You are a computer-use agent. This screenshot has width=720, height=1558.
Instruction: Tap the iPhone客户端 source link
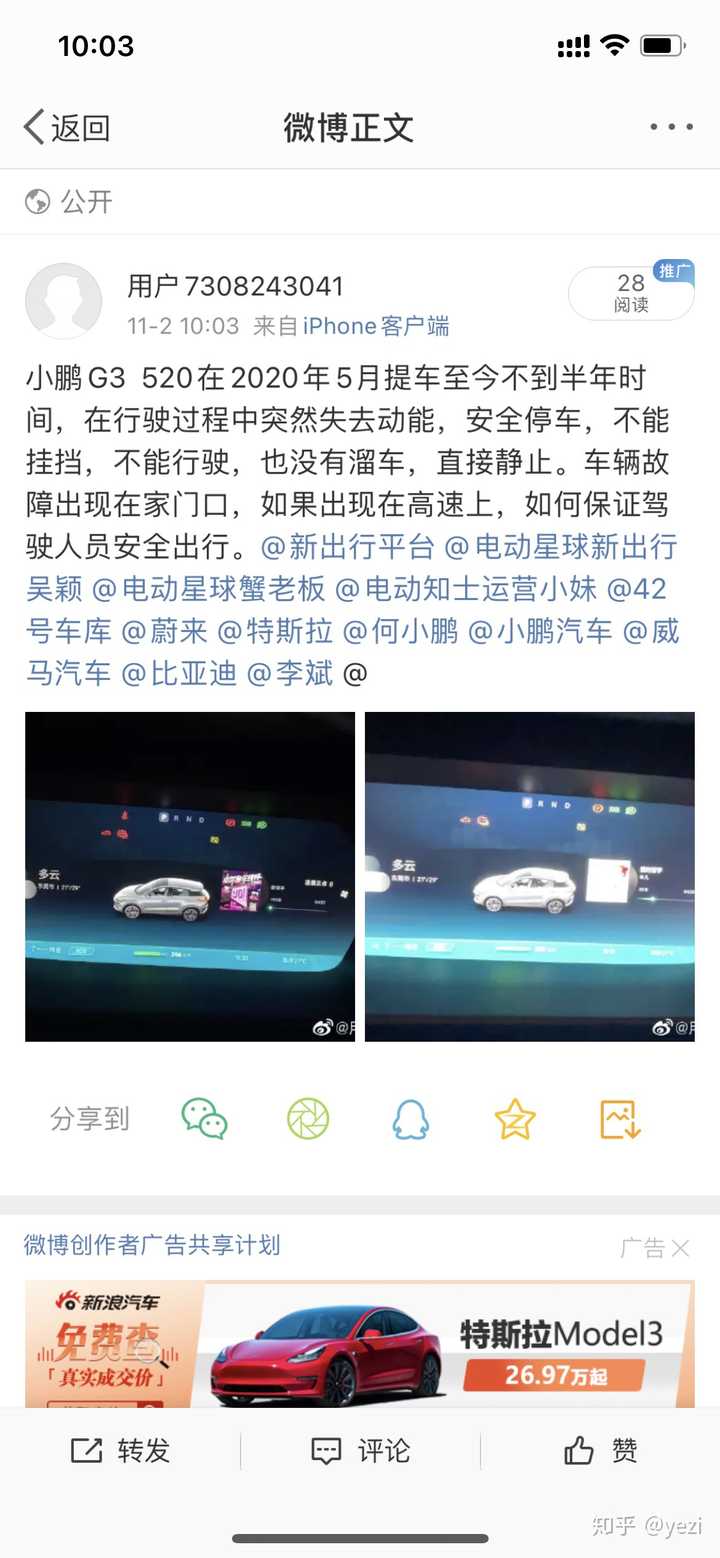coord(376,326)
